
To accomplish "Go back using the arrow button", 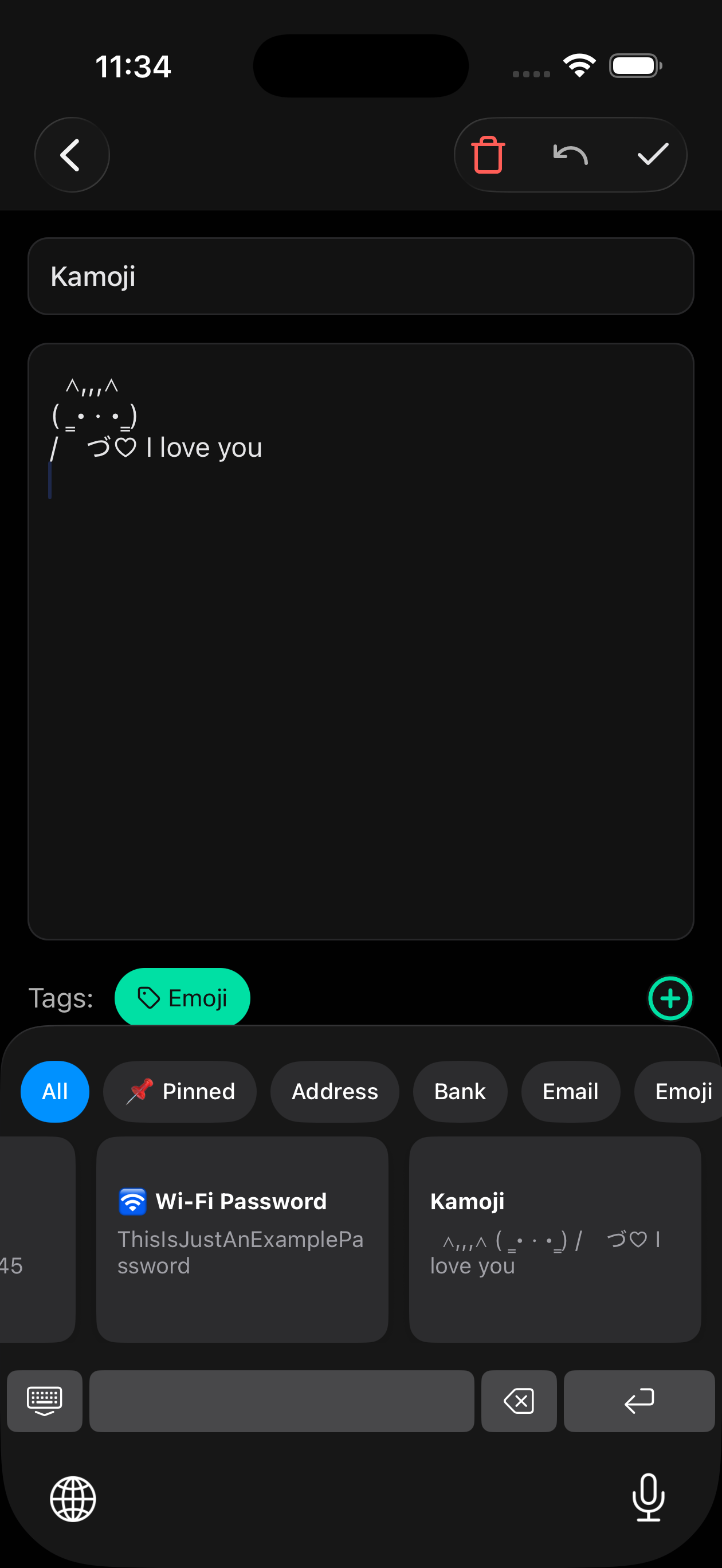I will [72, 155].
